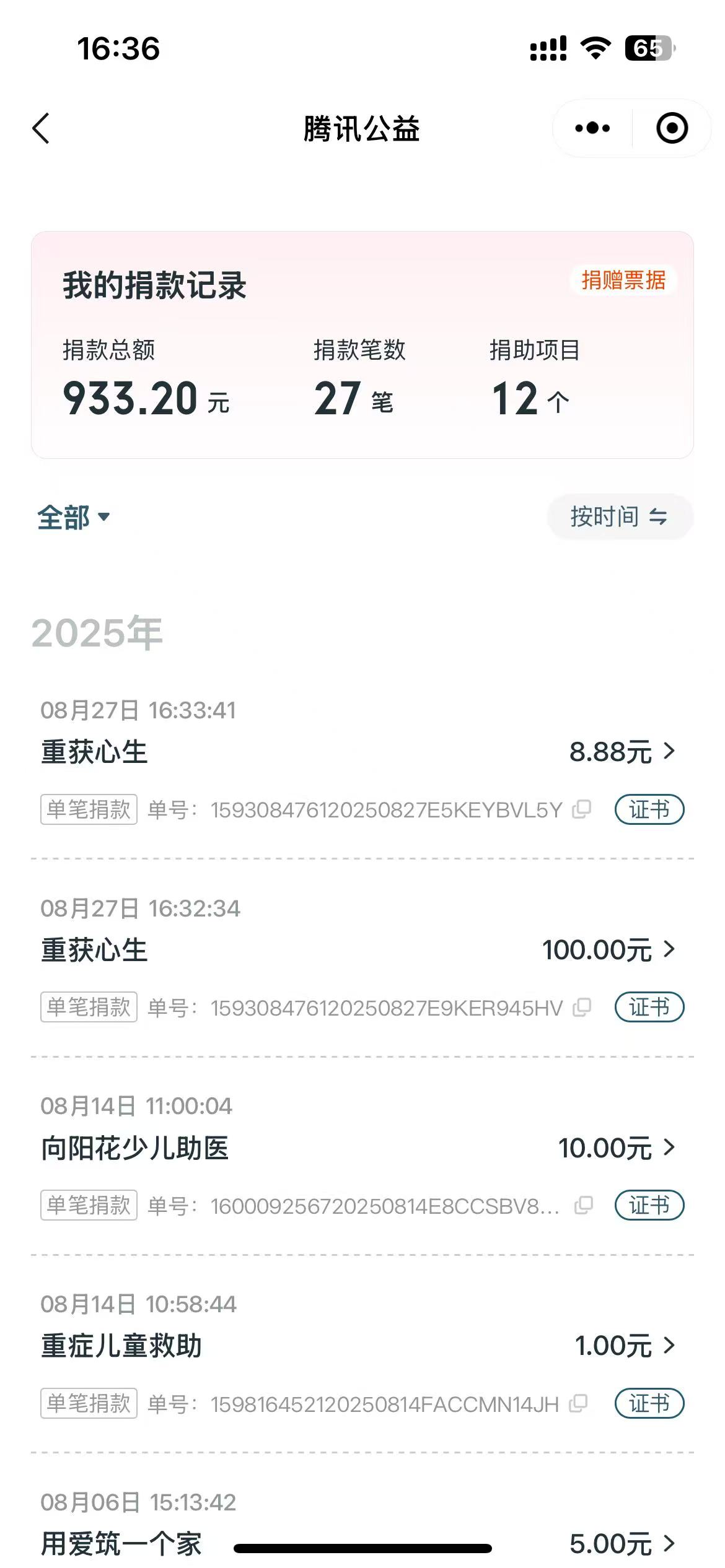Expand the 全部 filter dropdown
The height and width of the screenshot is (1568, 725).
73,517
